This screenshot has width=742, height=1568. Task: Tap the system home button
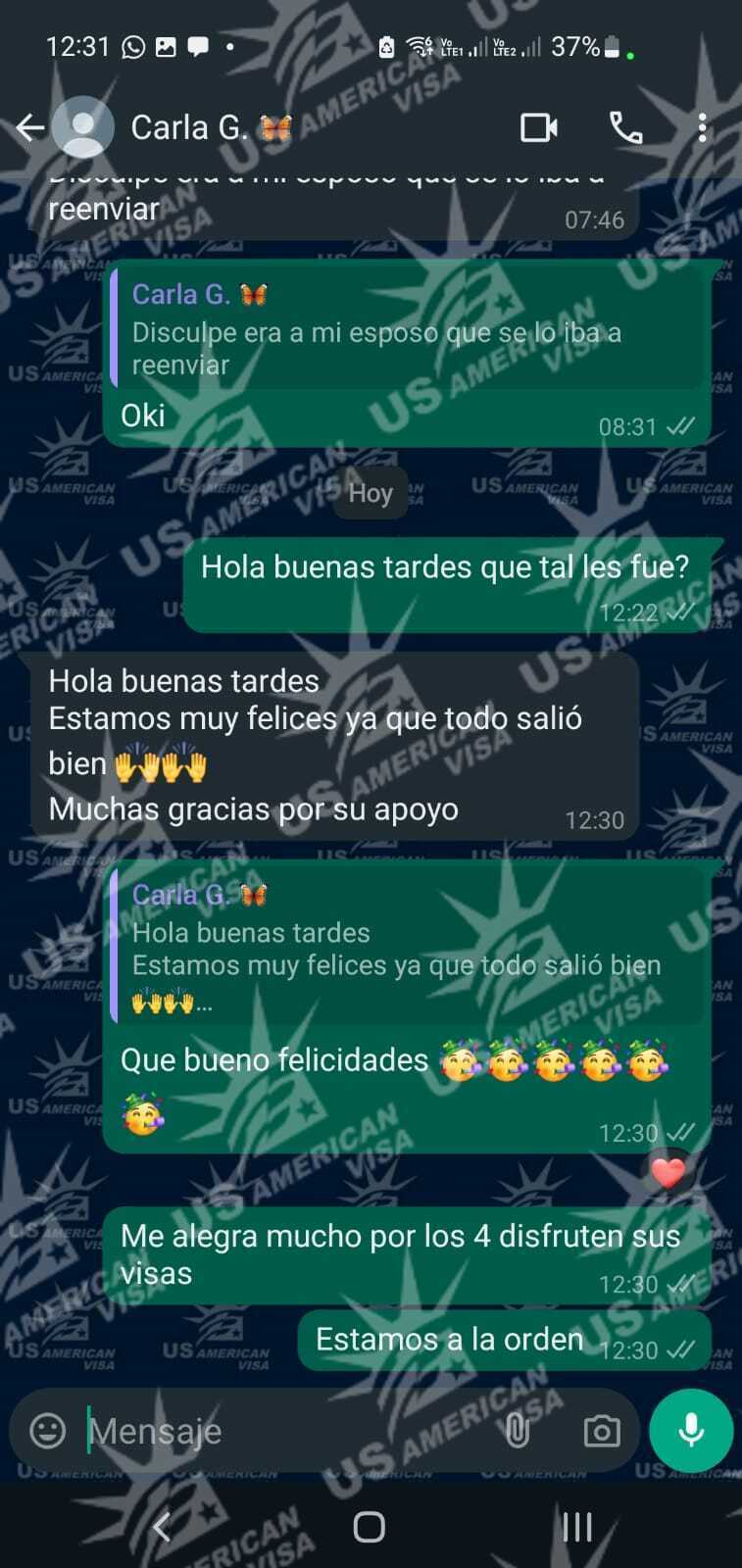tap(369, 1527)
